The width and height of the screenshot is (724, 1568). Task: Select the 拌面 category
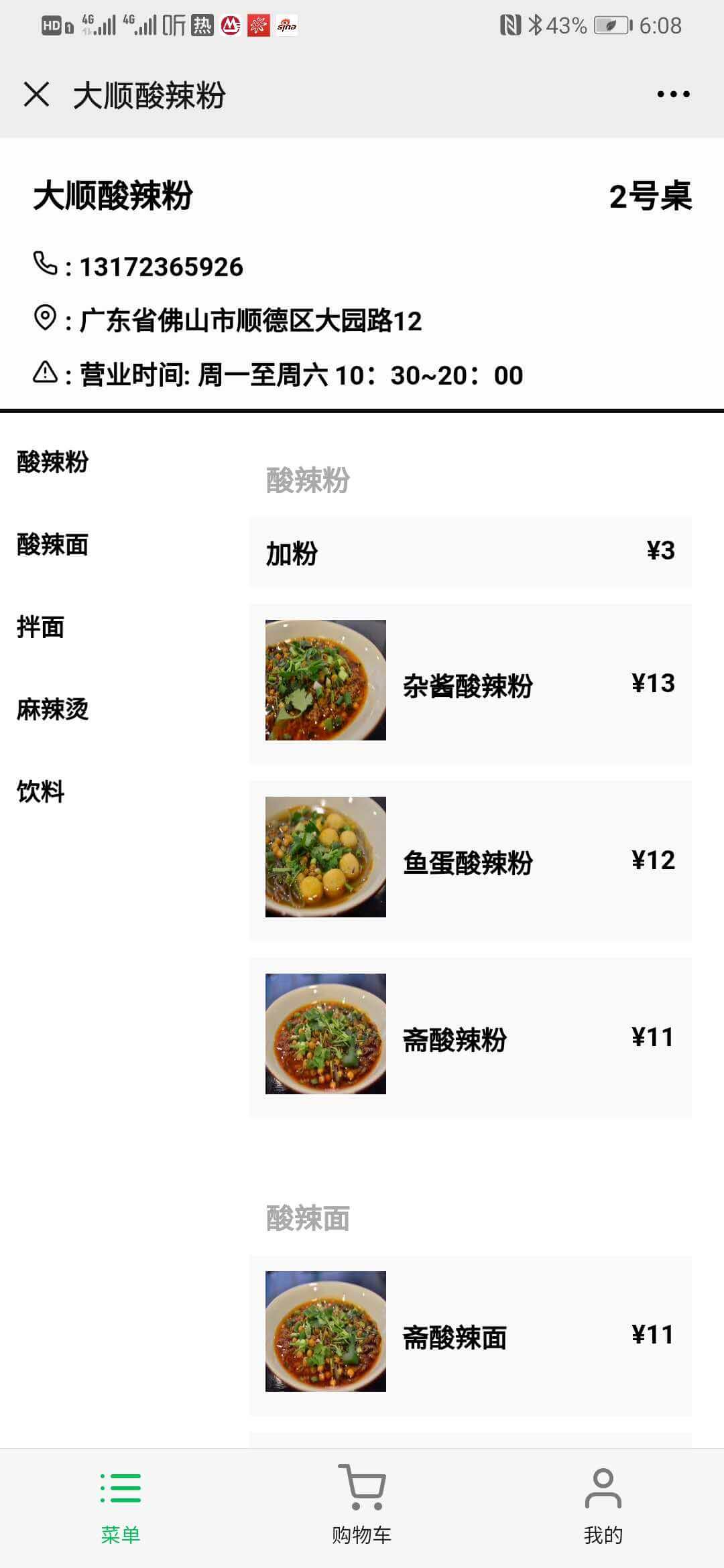40,627
